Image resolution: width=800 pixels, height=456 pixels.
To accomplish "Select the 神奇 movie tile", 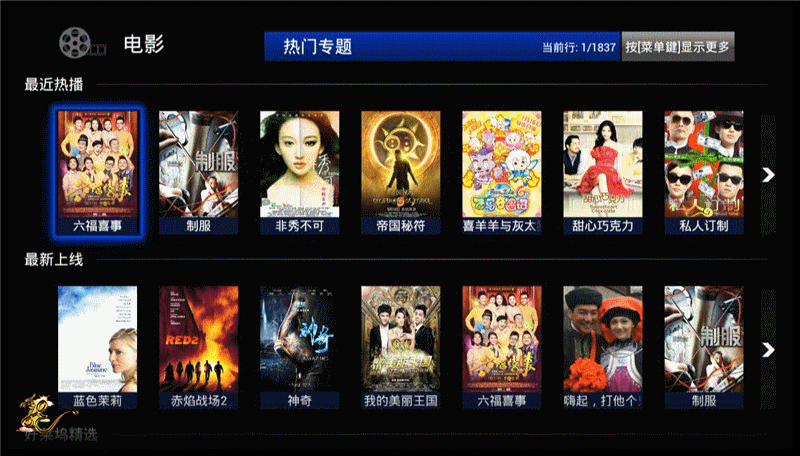I will [300, 346].
